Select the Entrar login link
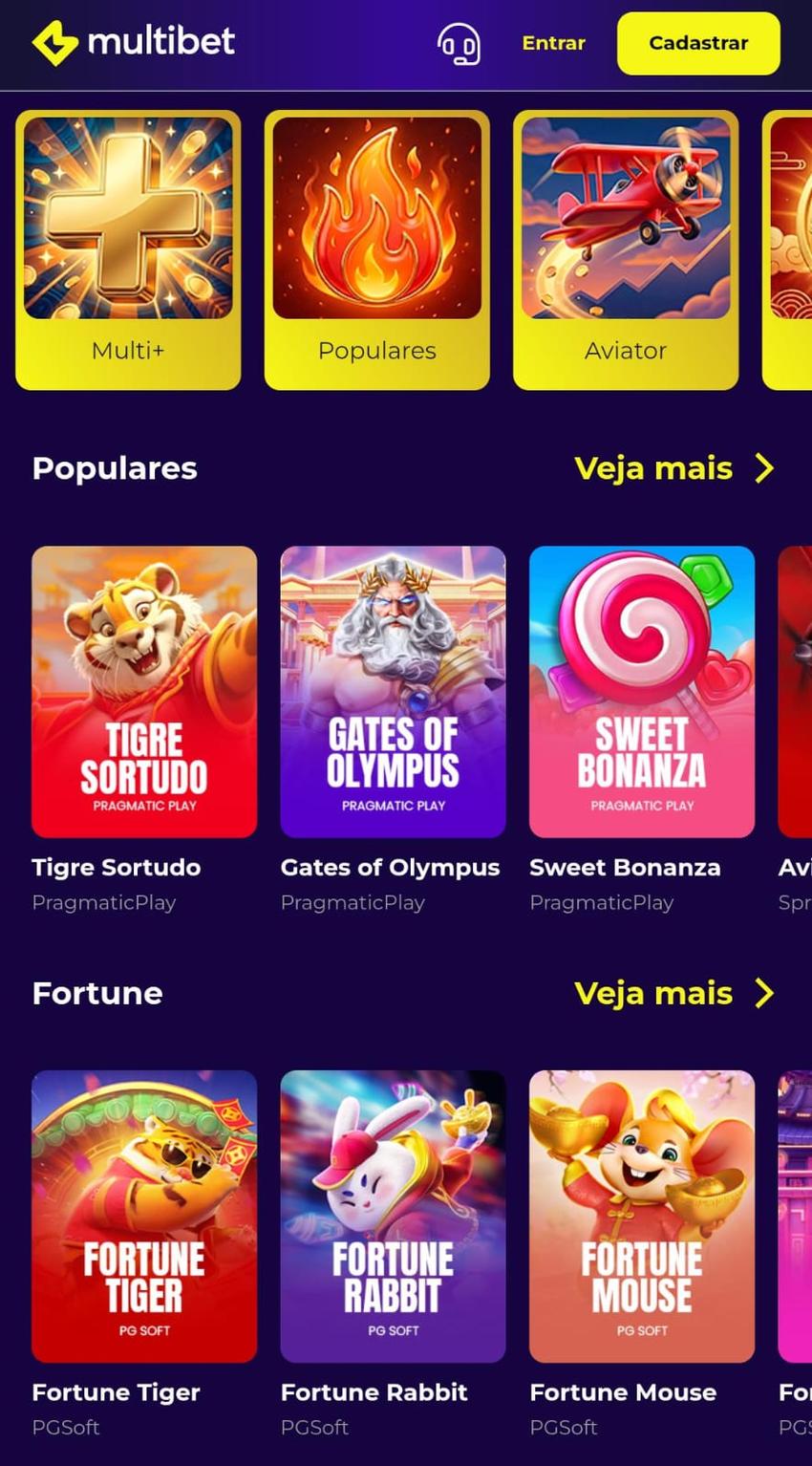Viewport: 812px width, 1466px height. (553, 43)
